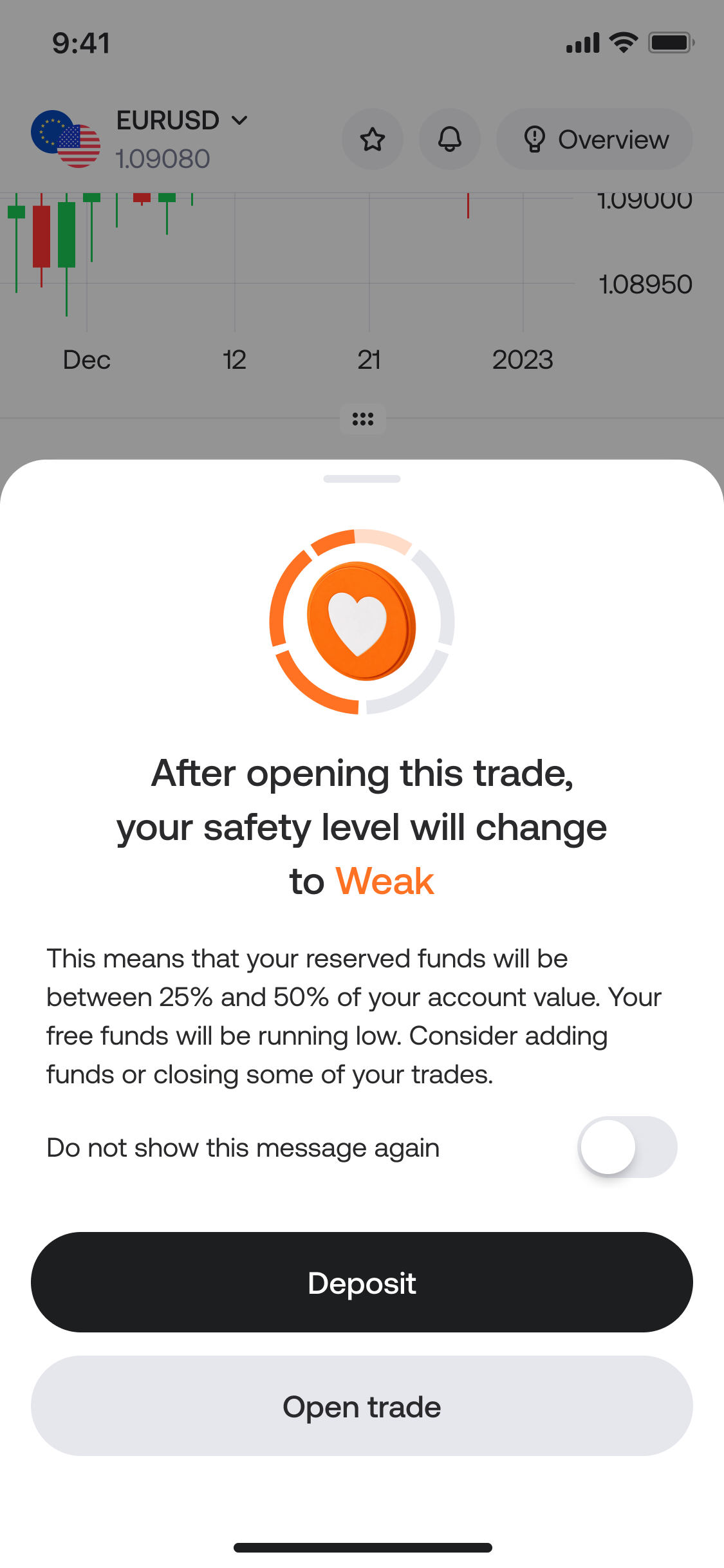724x1568 pixels.
Task: Enable Do not show this message again
Action: point(627,1147)
